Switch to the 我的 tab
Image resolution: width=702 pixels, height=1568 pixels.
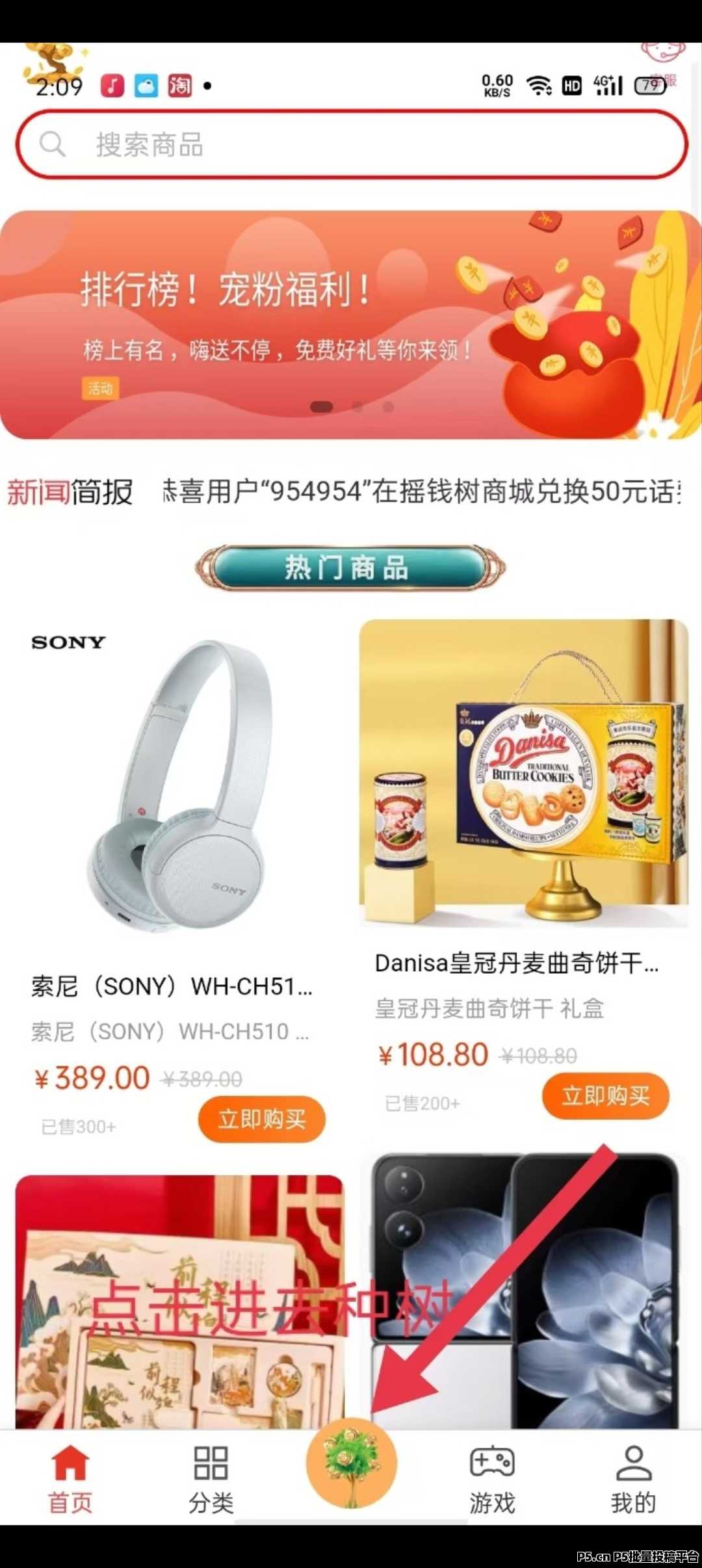(633, 1477)
